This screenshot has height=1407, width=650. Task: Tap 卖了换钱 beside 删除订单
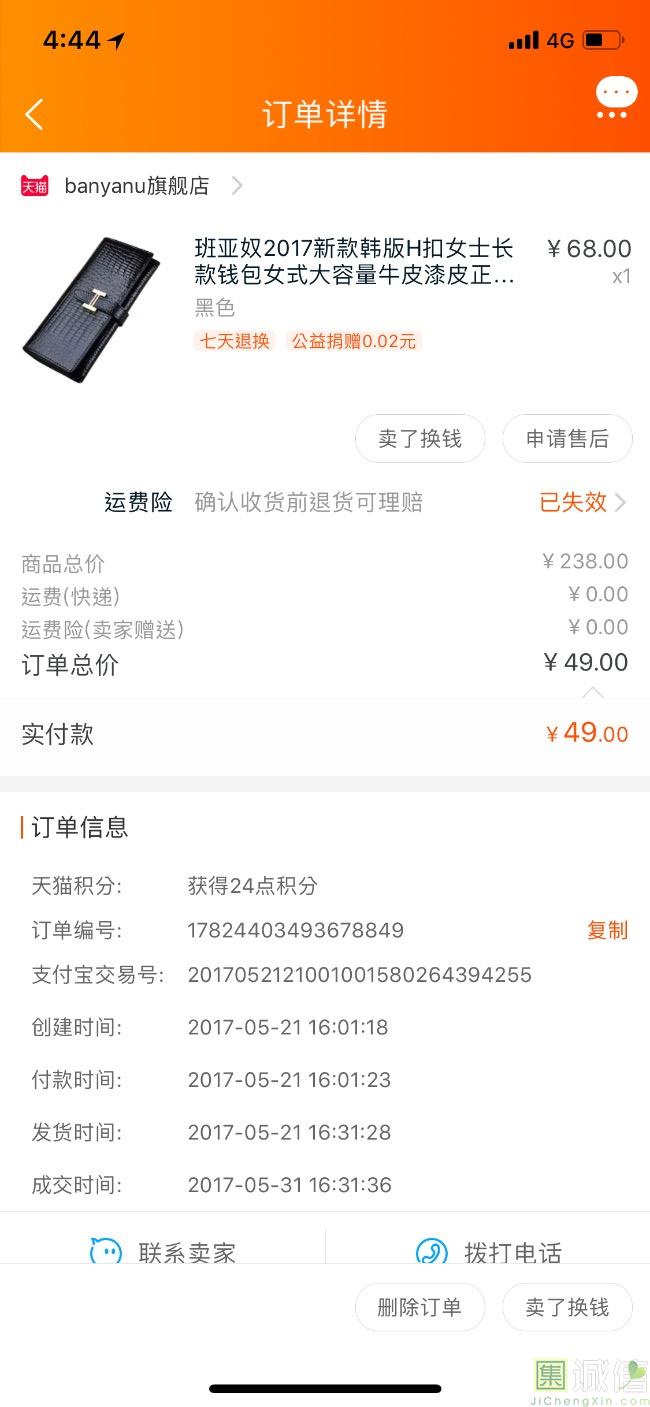[567, 1308]
